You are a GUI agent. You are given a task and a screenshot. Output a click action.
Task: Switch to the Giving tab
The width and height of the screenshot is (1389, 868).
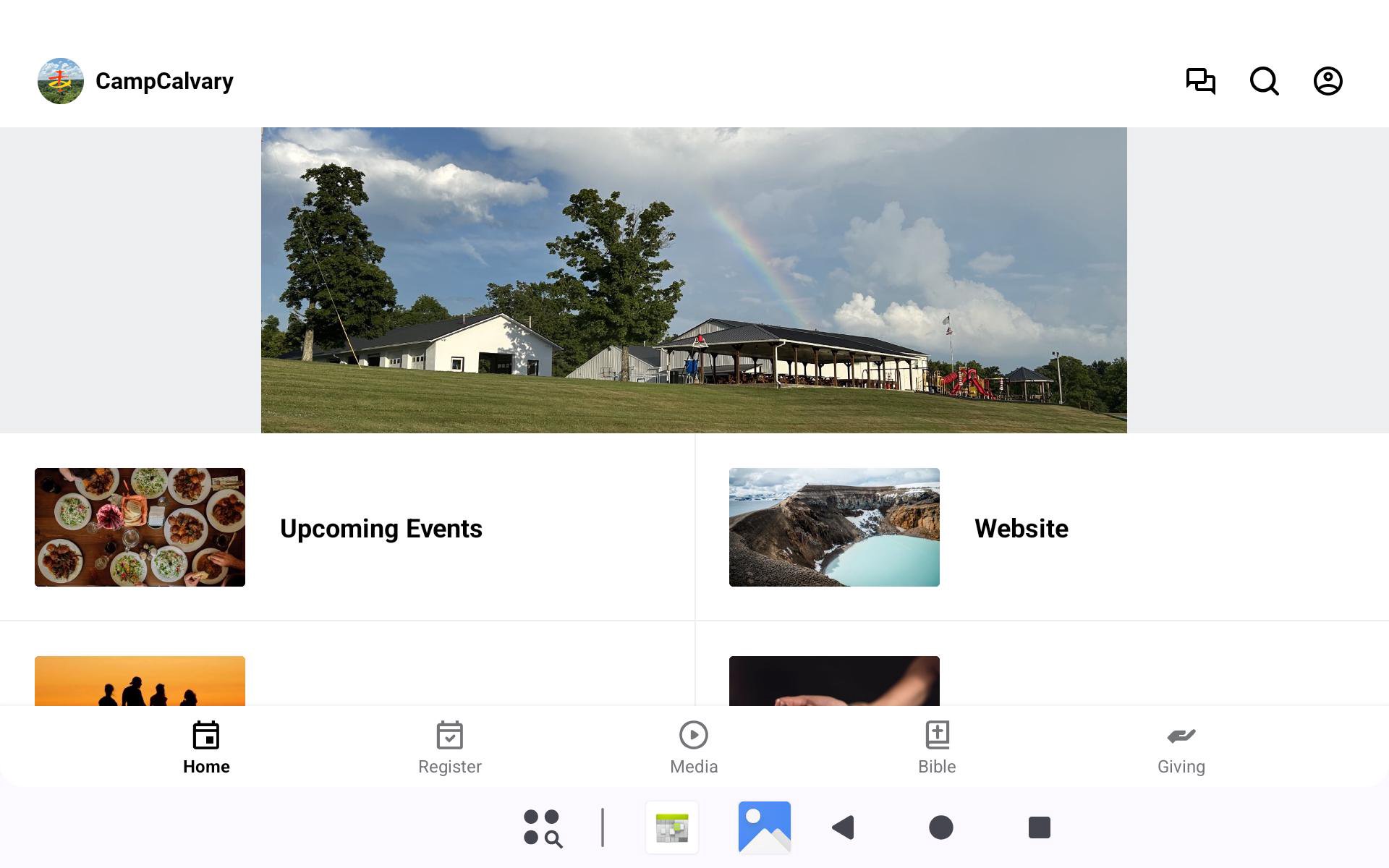(x=1181, y=748)
